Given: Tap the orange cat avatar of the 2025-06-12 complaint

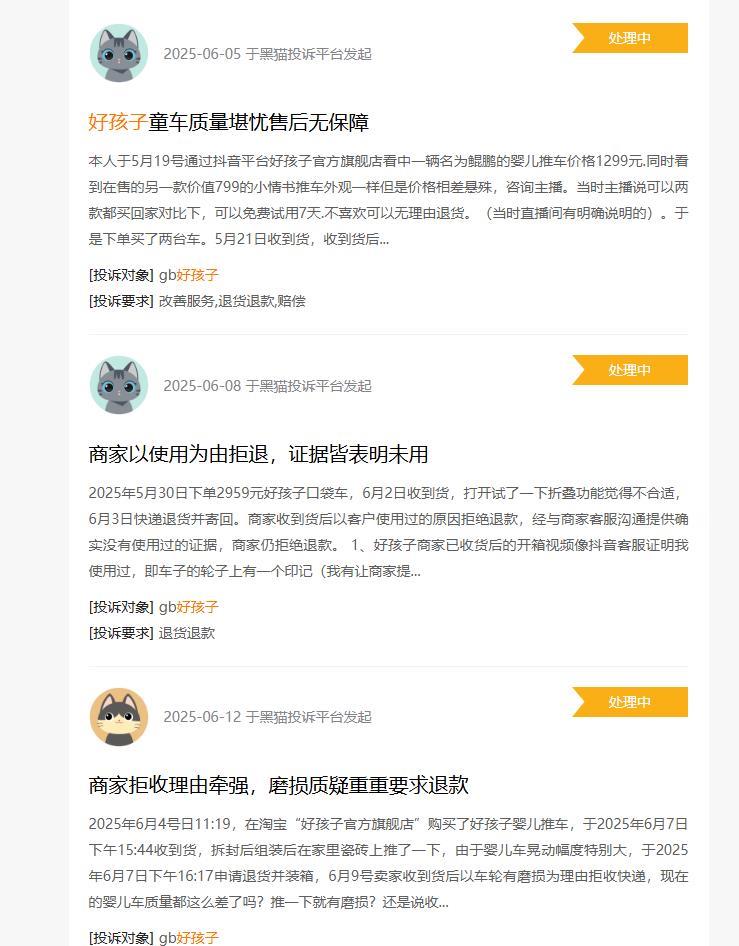Looking at the screenshot, I should click(x=119, y=716).
